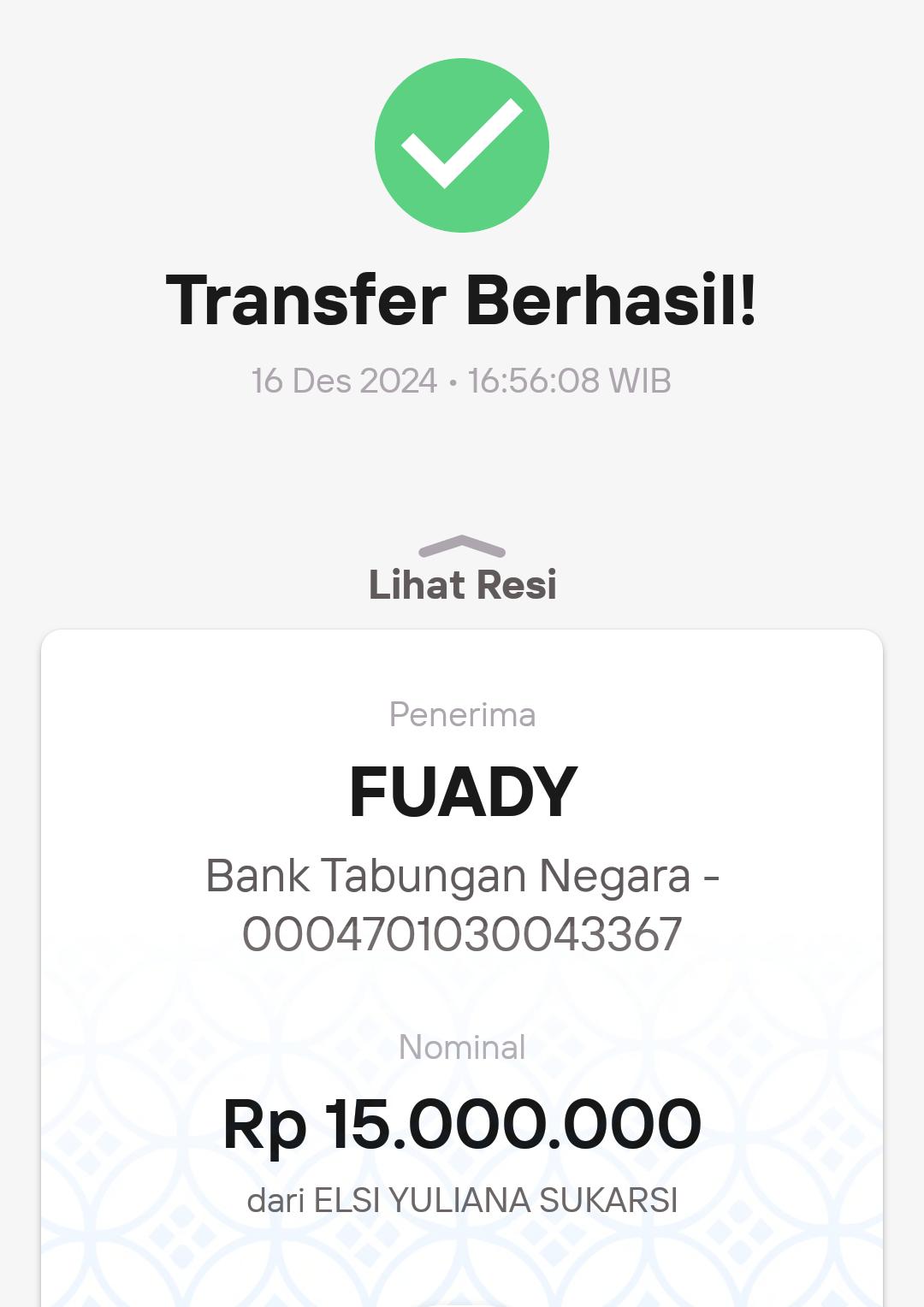Select the Penerima section label
This screenshot has width=924, height=1307.
click(x=462, y=716)
